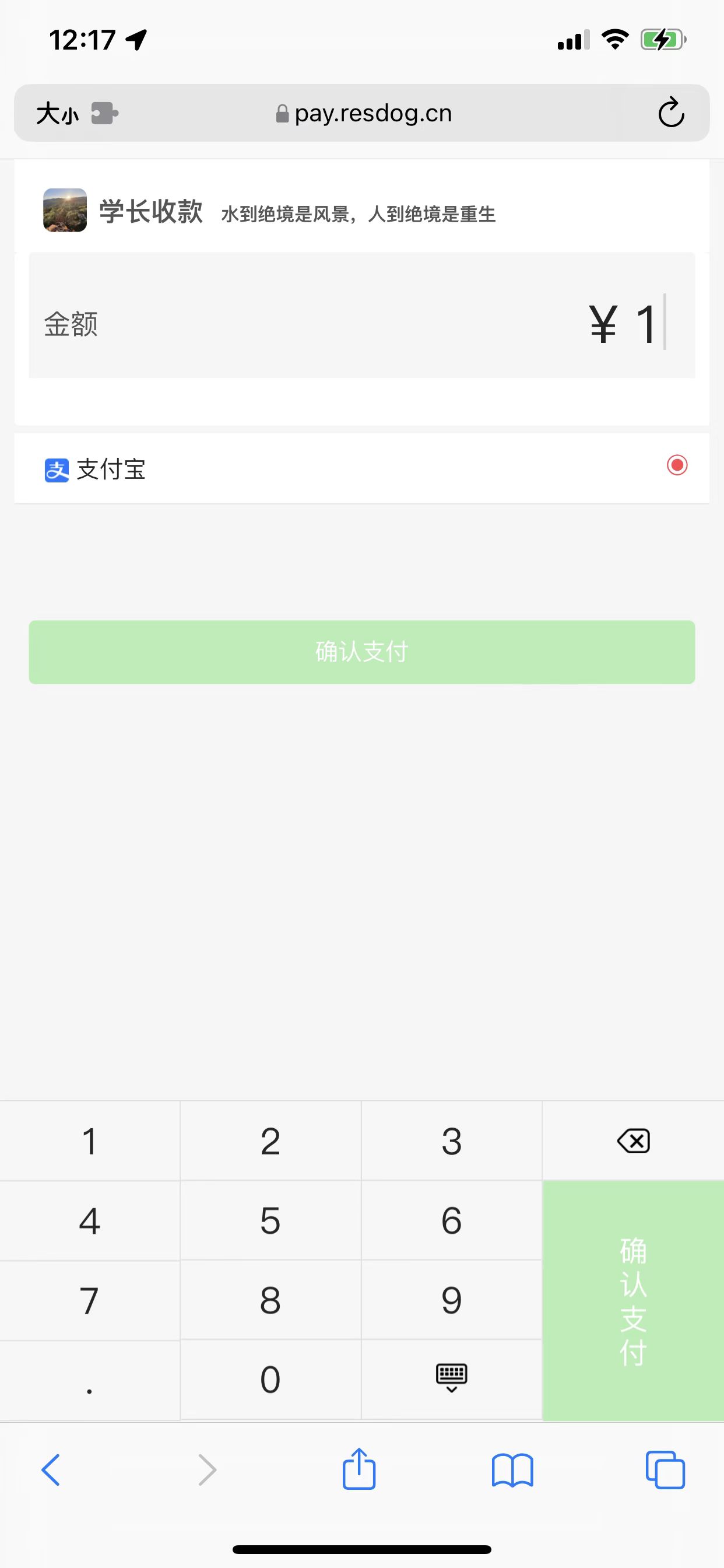Viewport: 724px width, 1568px height.
Task: Tap the pay.resdog.cn address bar
Action: [372, 112]
